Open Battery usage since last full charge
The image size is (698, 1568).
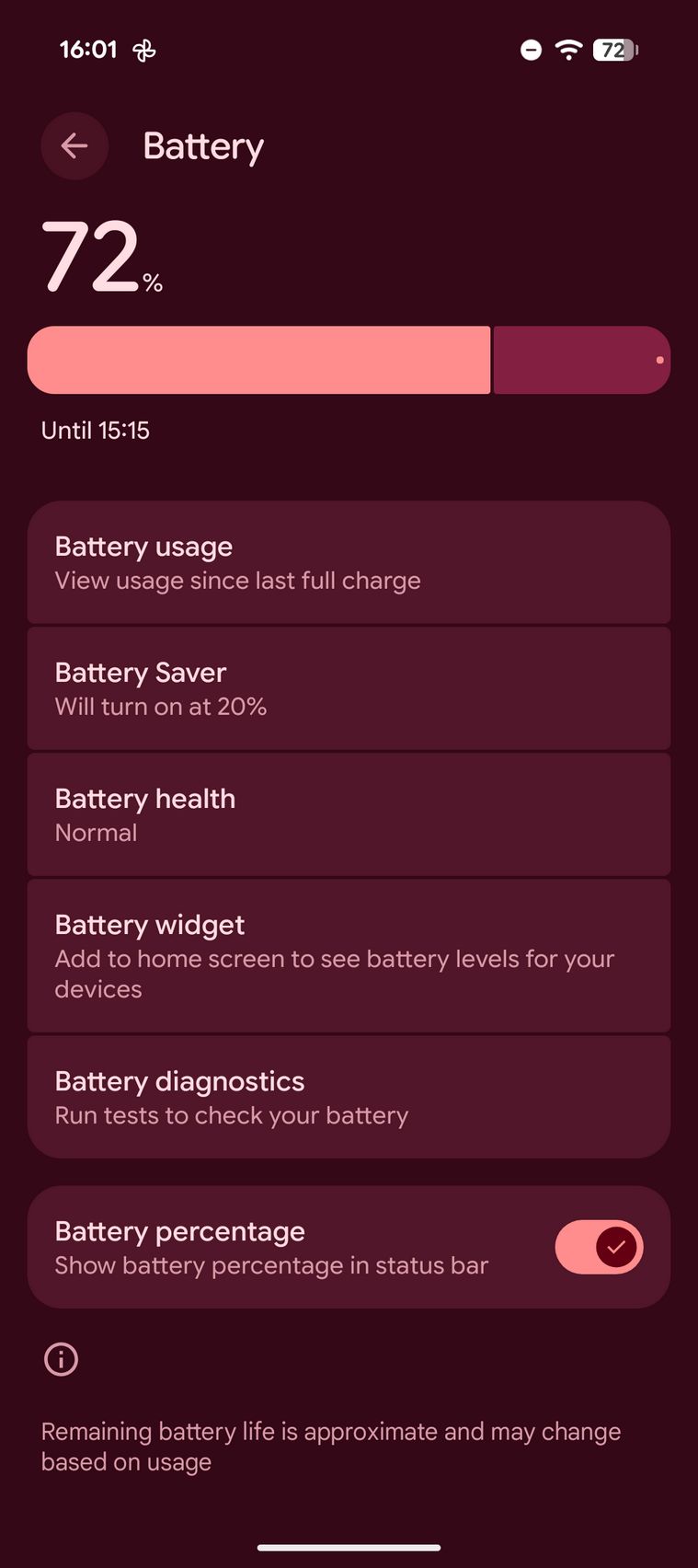[349, 562]
